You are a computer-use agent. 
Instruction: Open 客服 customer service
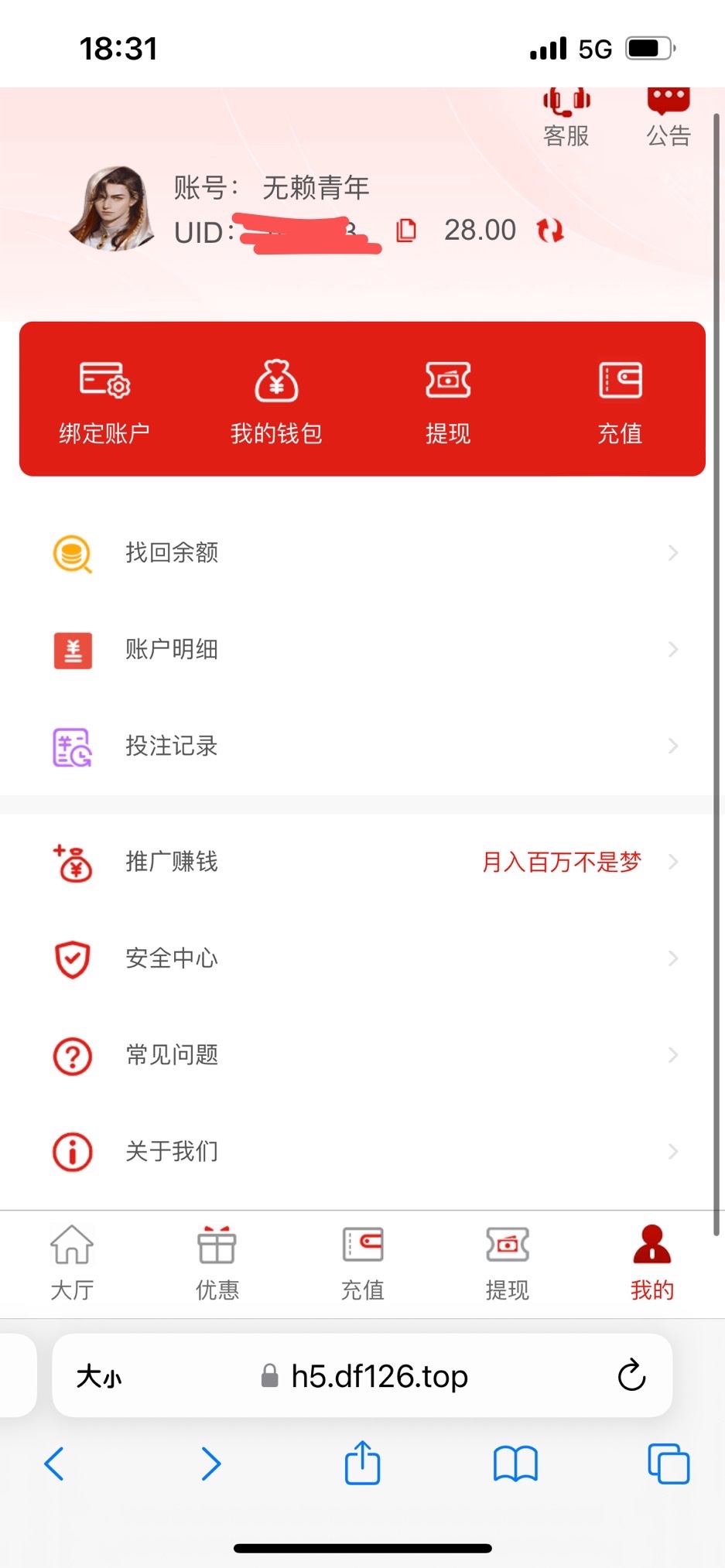[566, 118]
